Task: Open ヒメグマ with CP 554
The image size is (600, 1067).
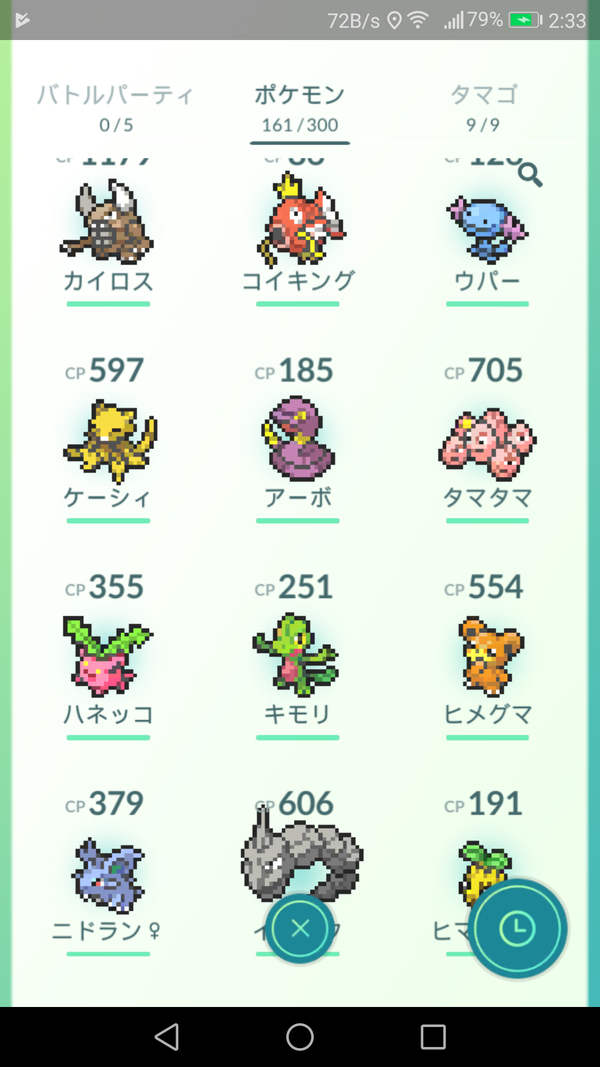Action: click(487, 657)
